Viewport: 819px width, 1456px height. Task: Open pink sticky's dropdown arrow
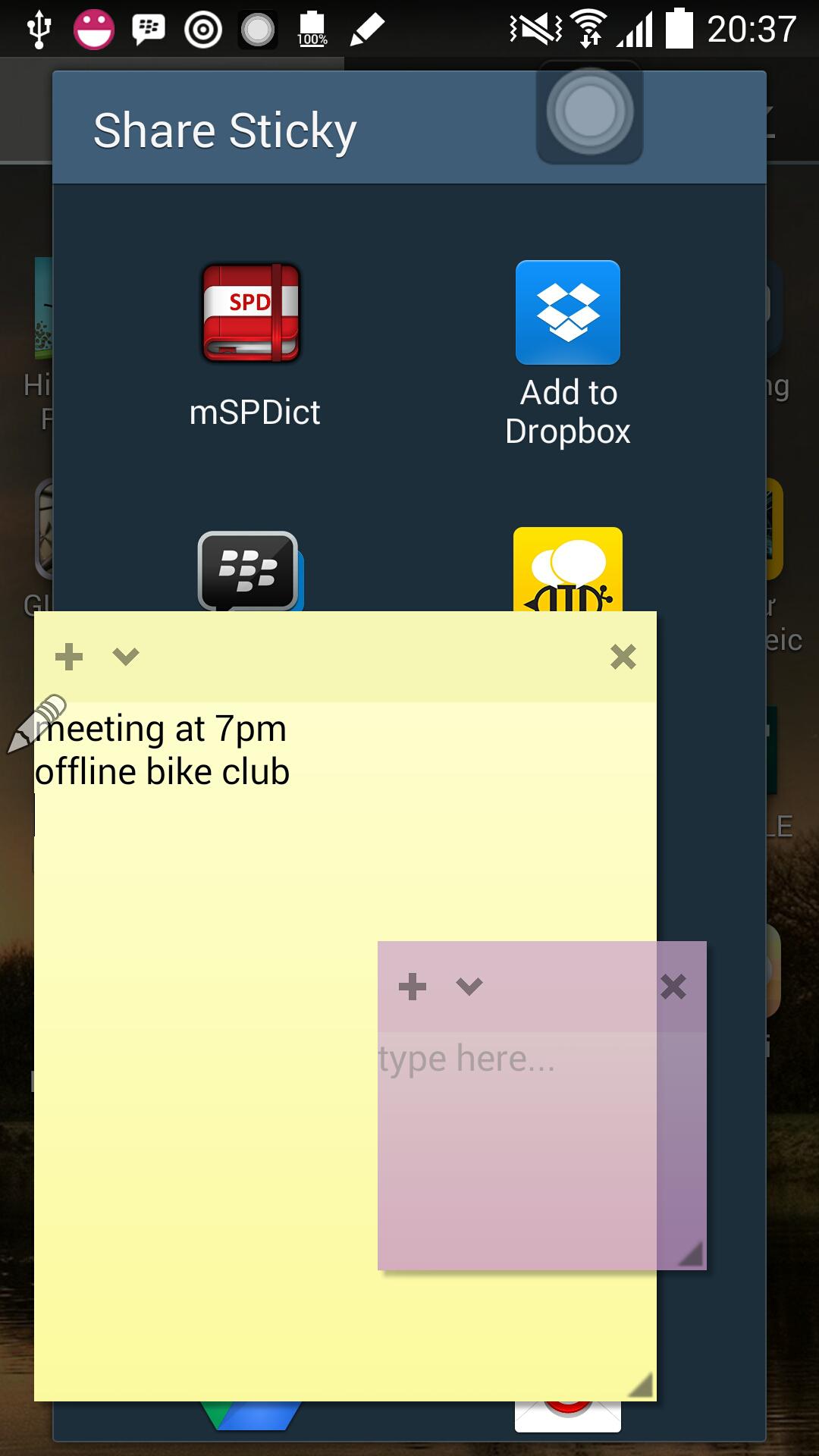pos(469,986)
